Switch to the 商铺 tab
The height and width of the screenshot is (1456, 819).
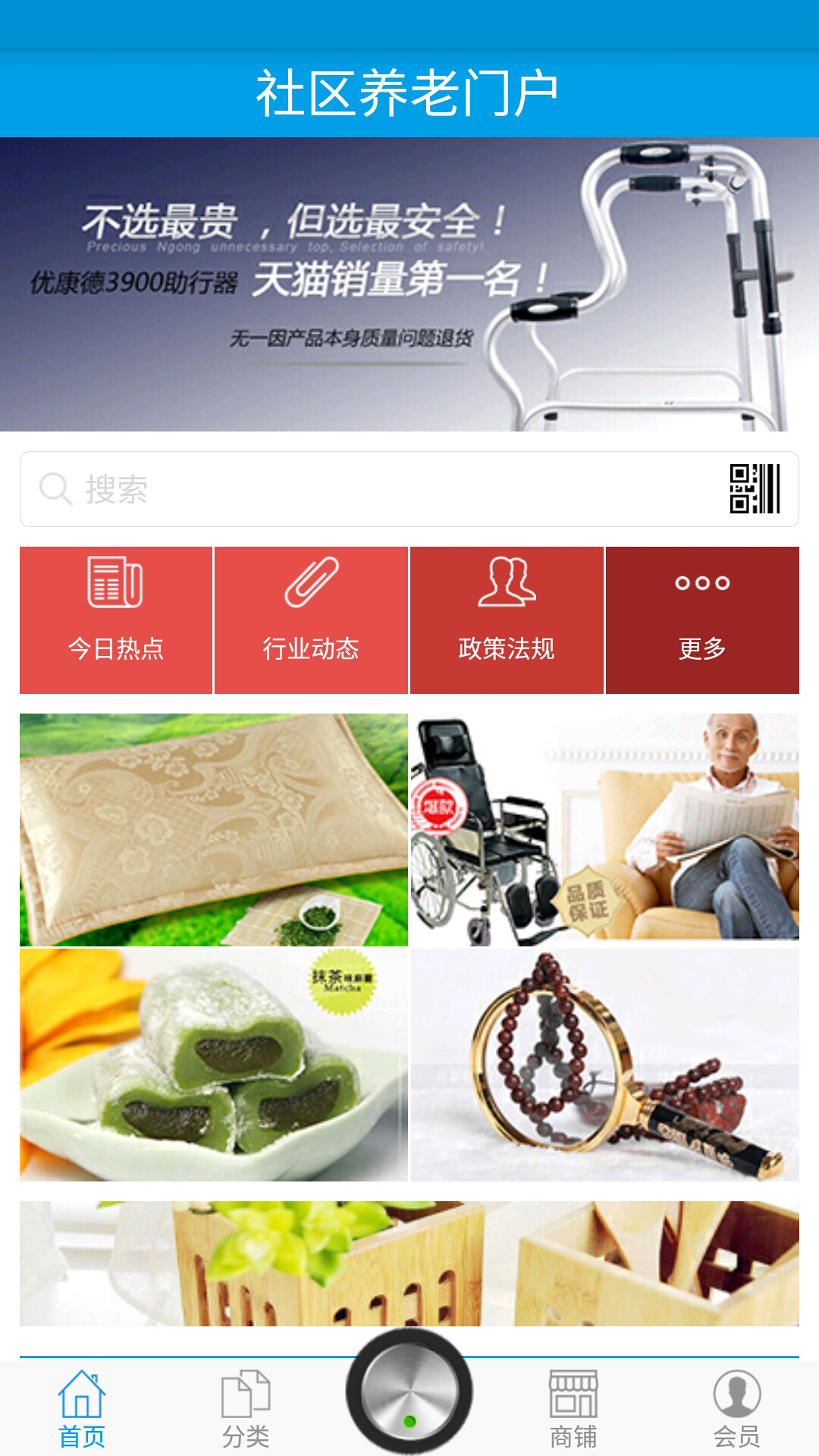(573, 1409)
